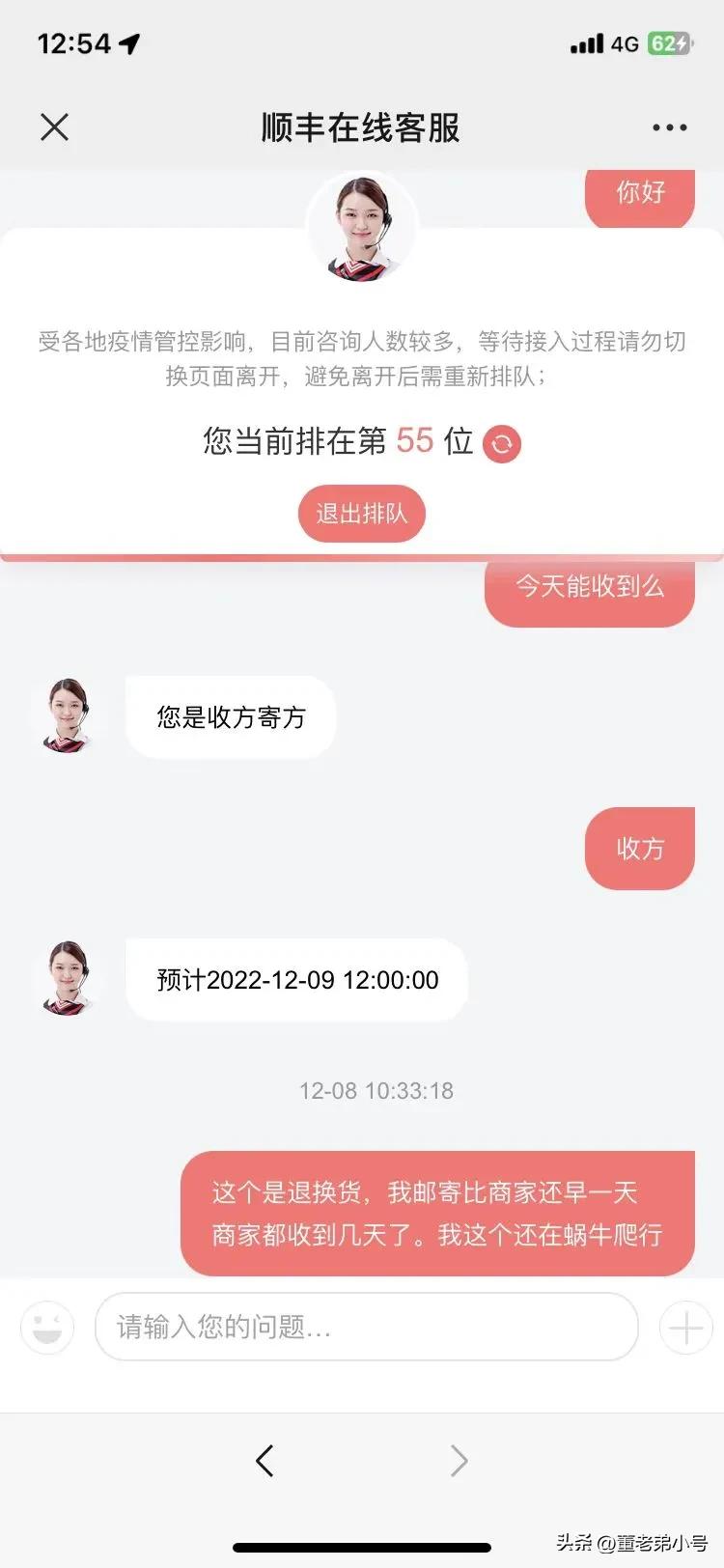
Task: Open the emoji picker smiley icon
Action: click(46, 1328)
